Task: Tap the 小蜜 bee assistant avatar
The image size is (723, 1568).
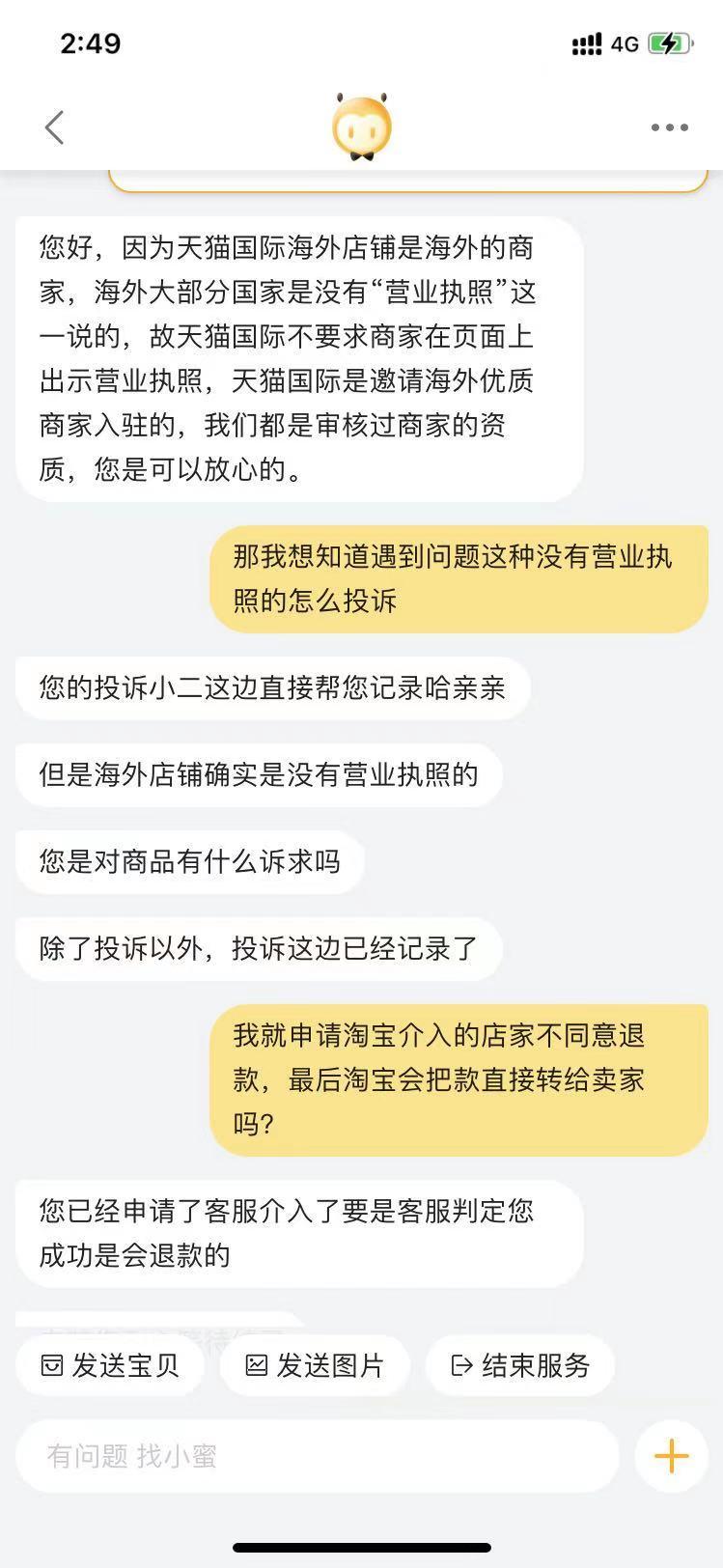Action: [x=361, y=126]
